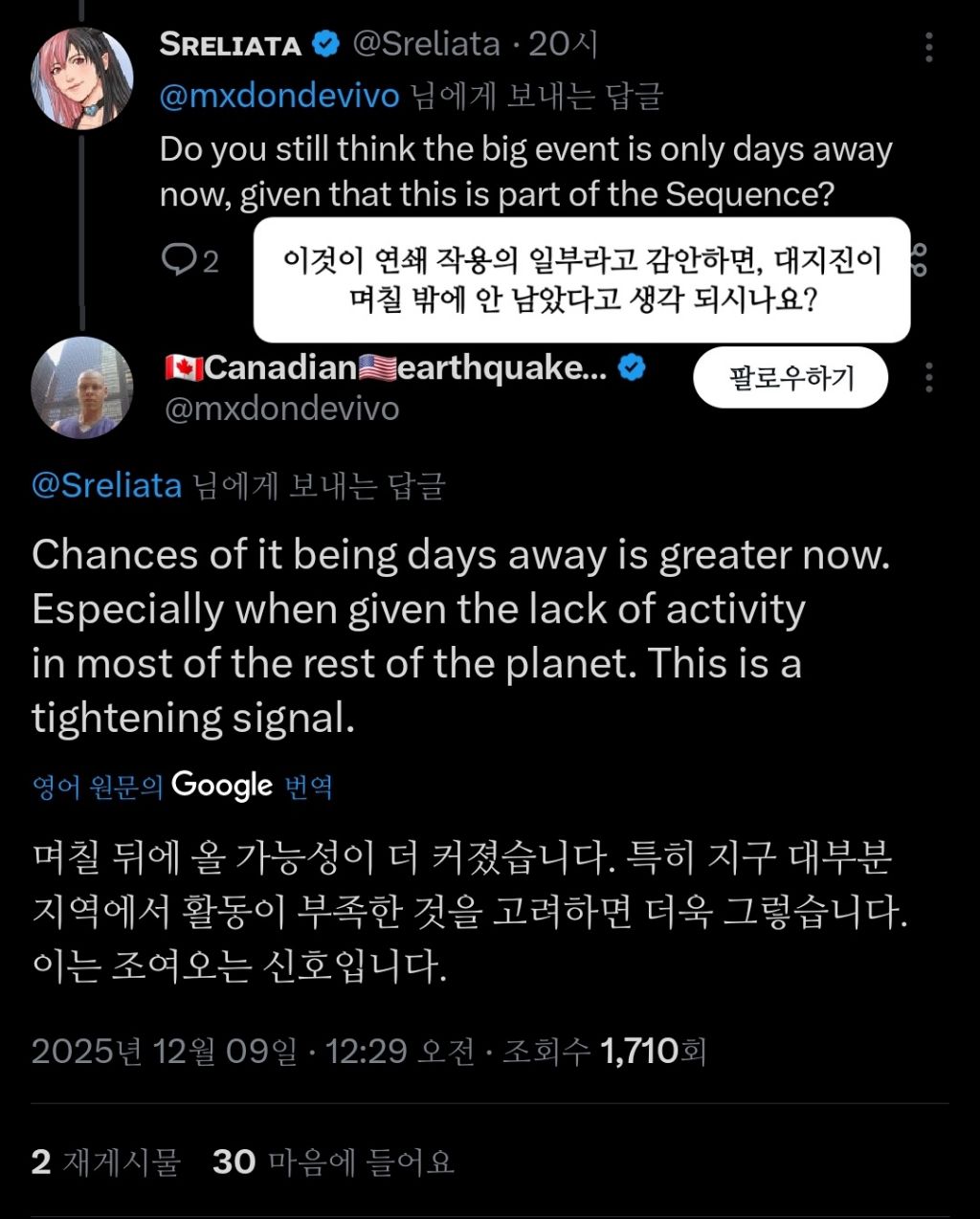Open the @mxdondevivo mention link
This screenshot has height=1219, width=980.
[278, 96]
